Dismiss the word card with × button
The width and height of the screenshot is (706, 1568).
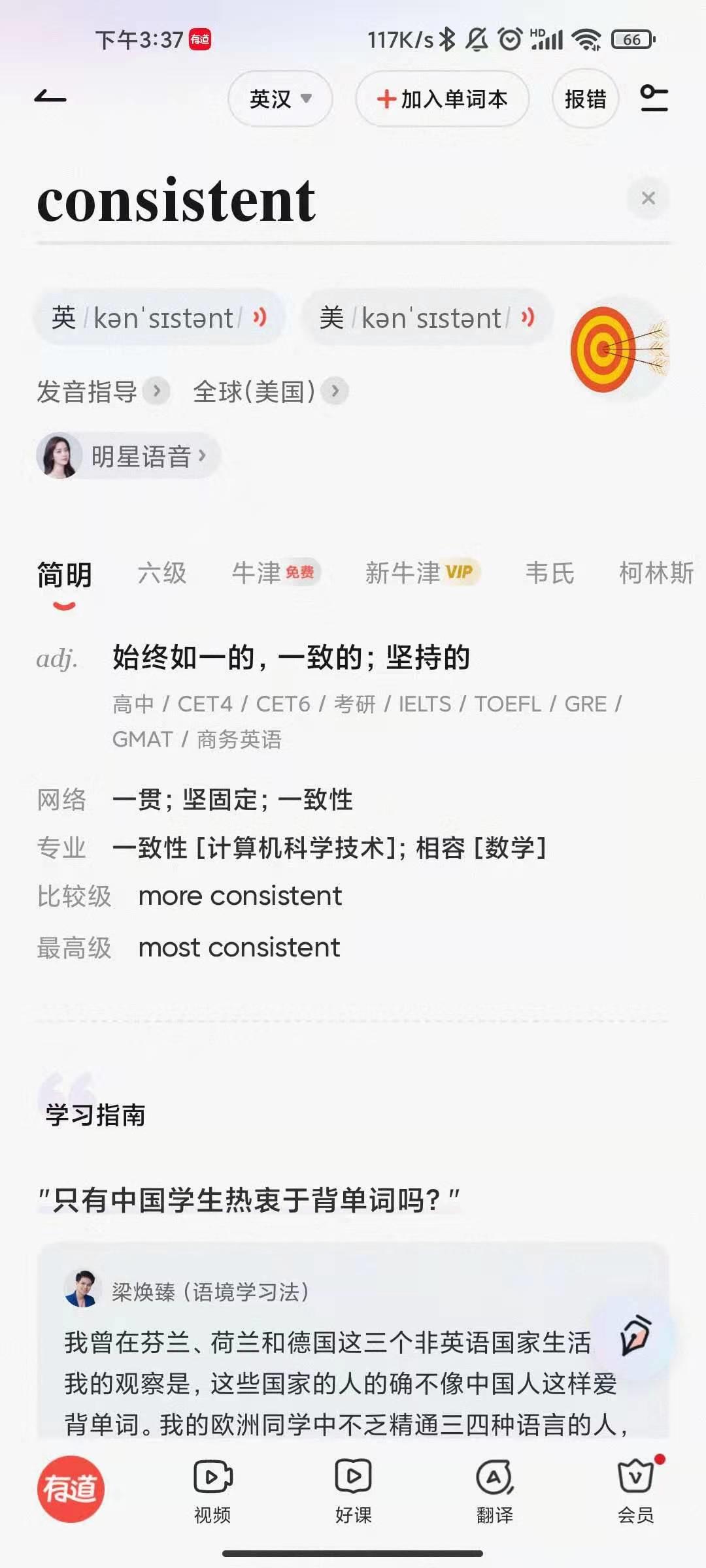coord(648,198)
